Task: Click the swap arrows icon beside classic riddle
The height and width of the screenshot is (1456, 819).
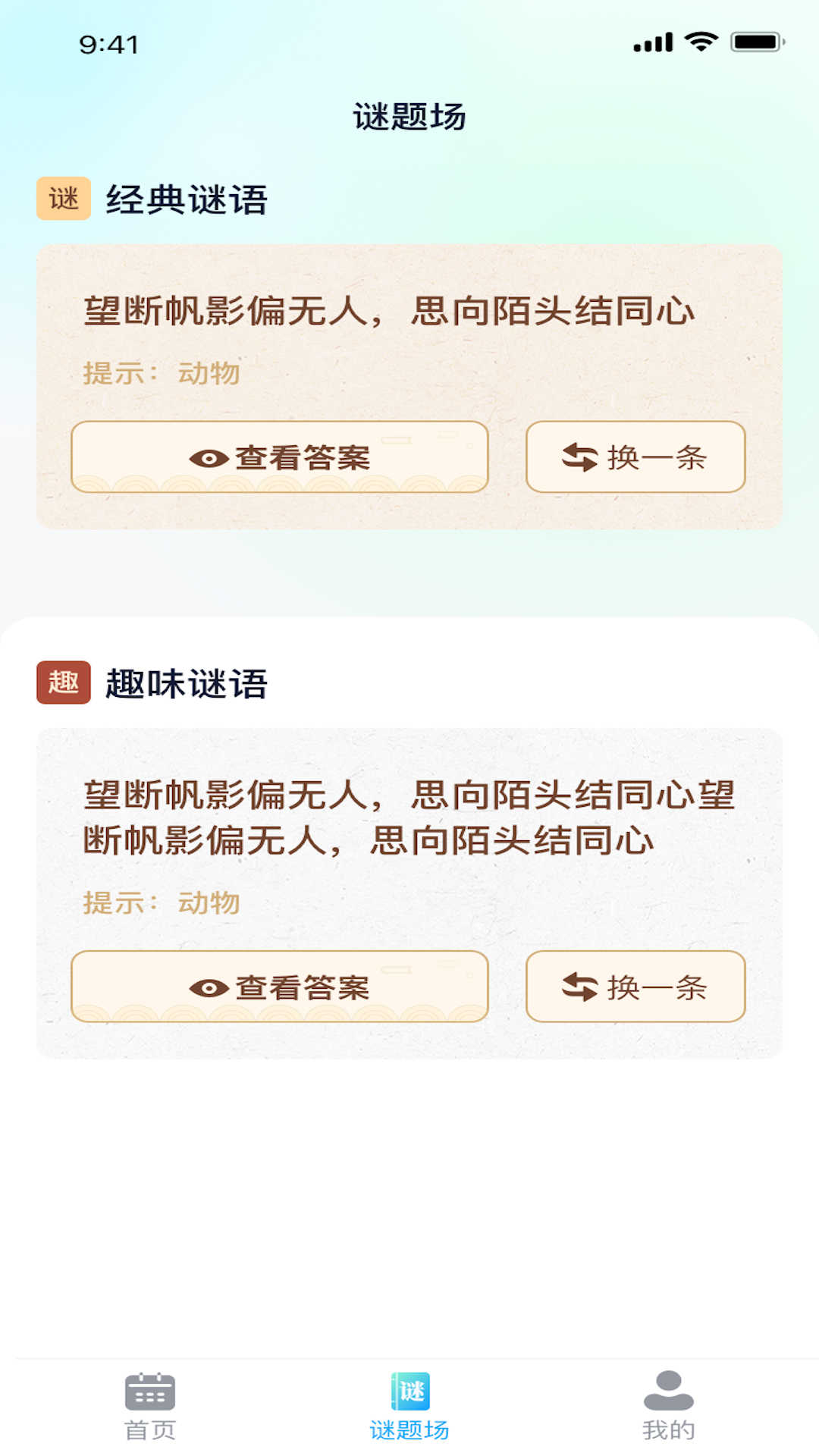Action: coord(579,455)
